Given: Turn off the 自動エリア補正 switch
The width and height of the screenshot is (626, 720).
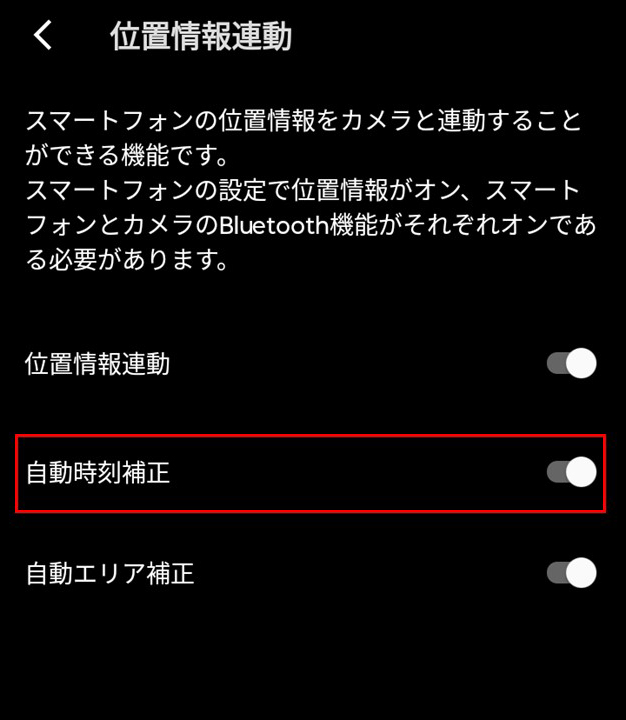Looking at the screenshot, I should 572,573.
